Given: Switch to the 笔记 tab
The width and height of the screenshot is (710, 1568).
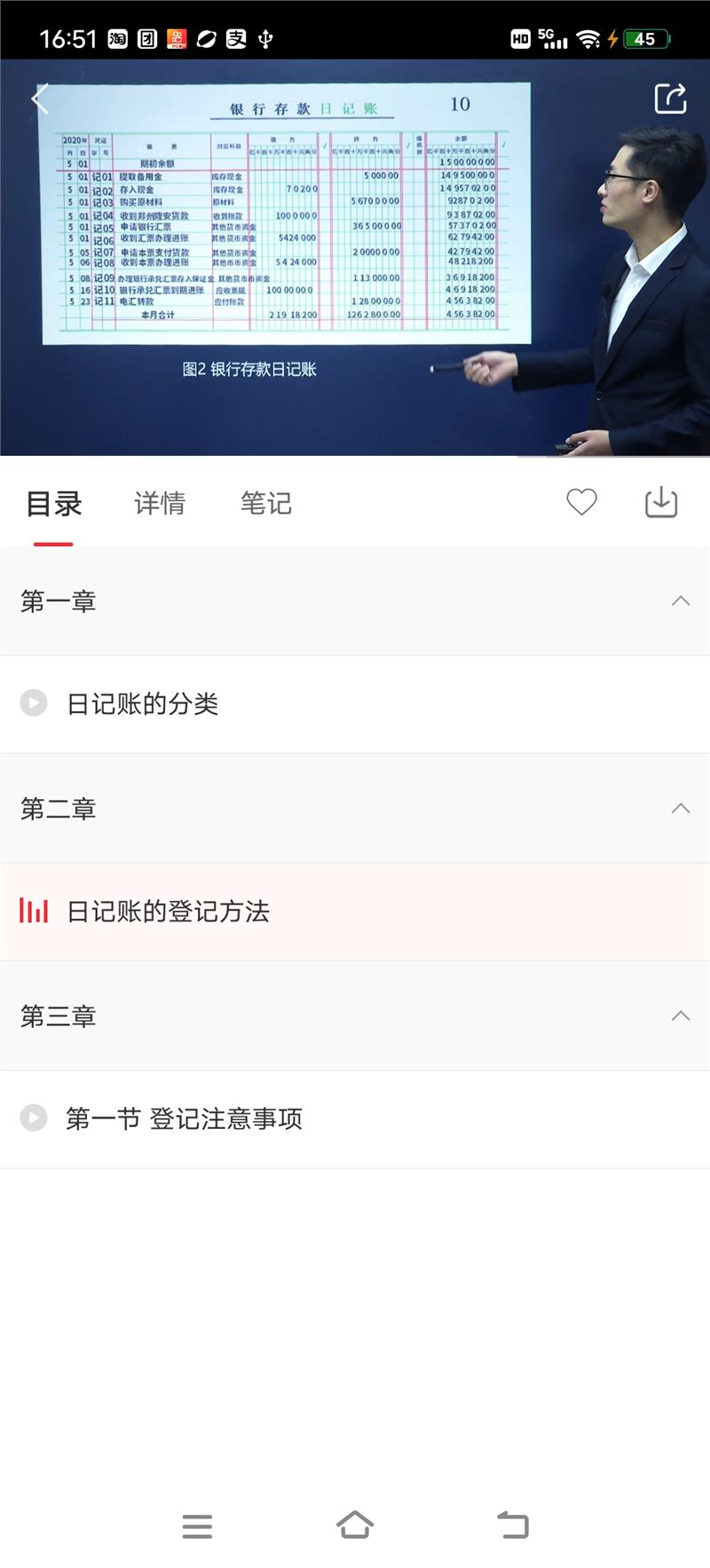Looking at the screenshot, I should tap(265, 503).
